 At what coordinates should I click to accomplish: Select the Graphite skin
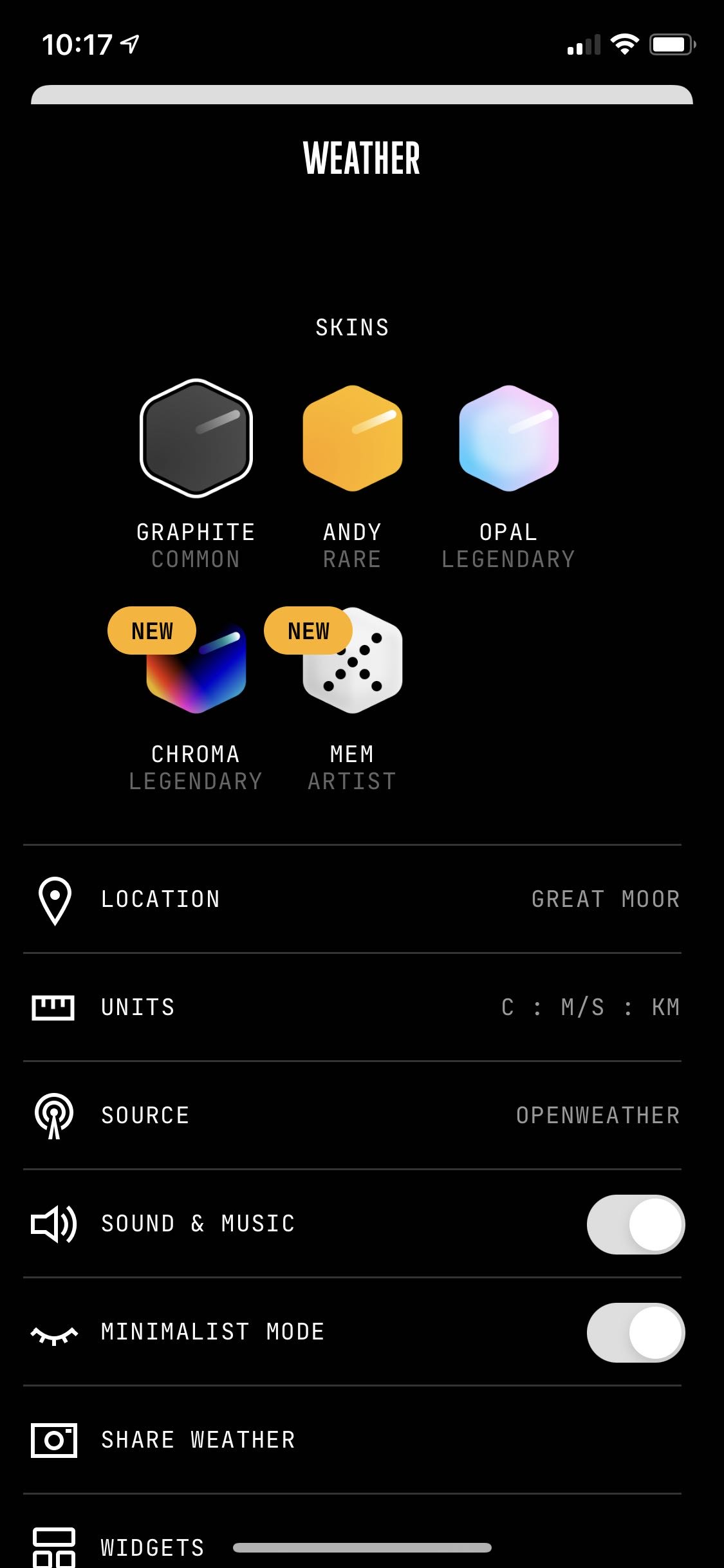coord(196,439)
